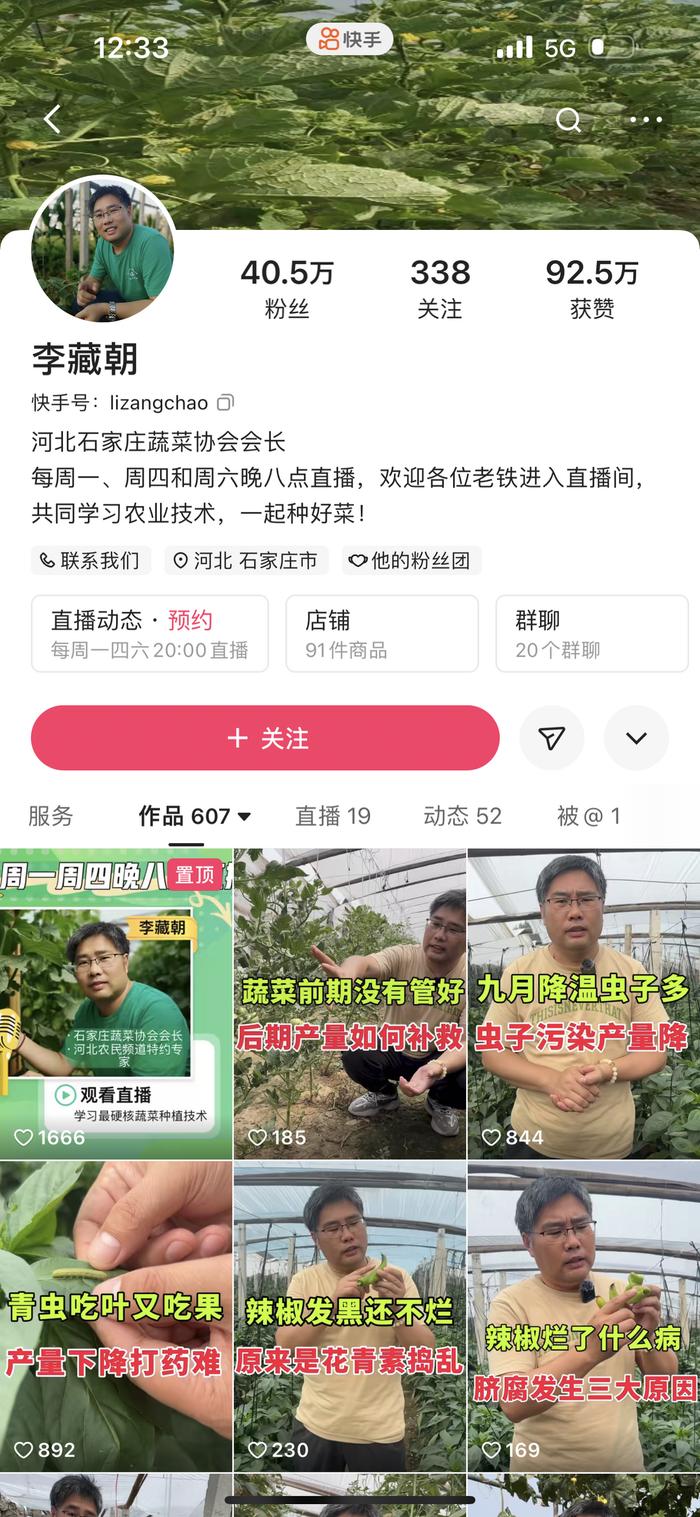Expand the down-arrow next to the message icon

point(636,738)
